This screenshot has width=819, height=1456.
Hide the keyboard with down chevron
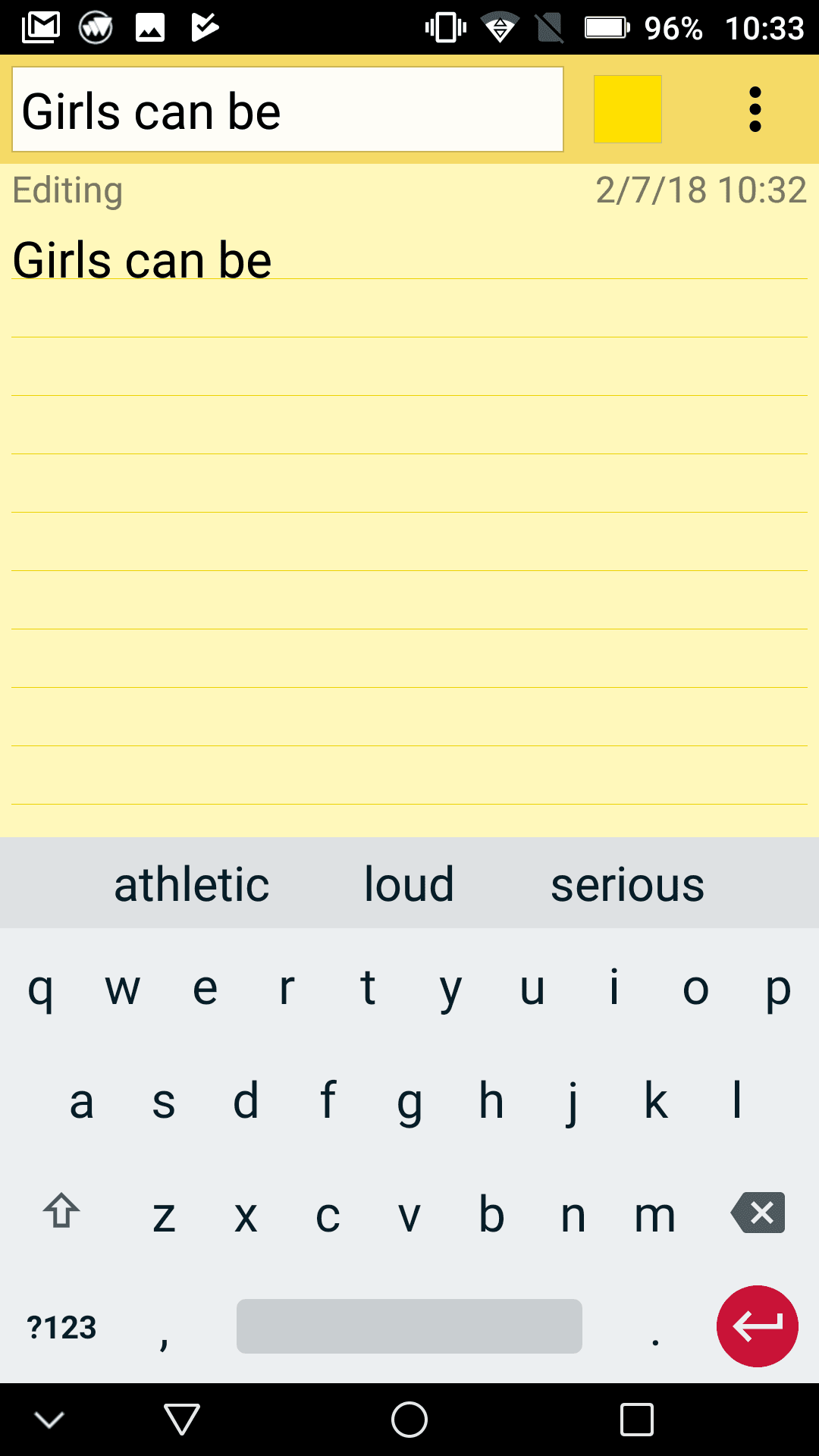49,1420
